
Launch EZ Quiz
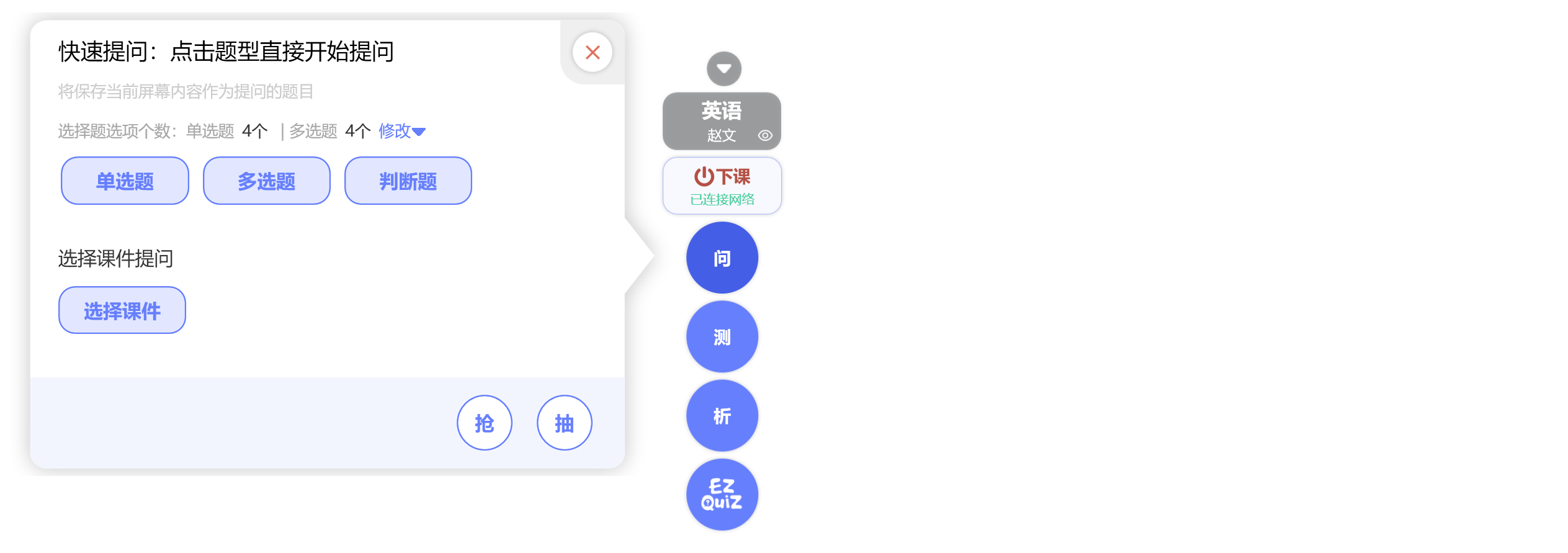(722, 495)
